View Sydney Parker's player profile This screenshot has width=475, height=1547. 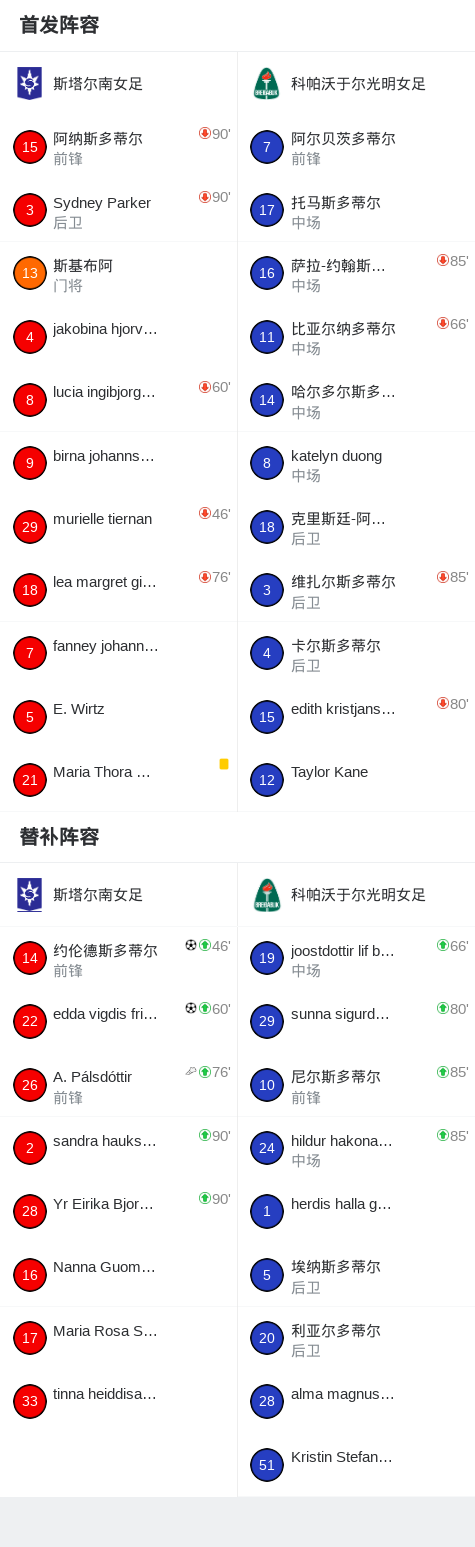pyautogui.click(x=118, y=210)
